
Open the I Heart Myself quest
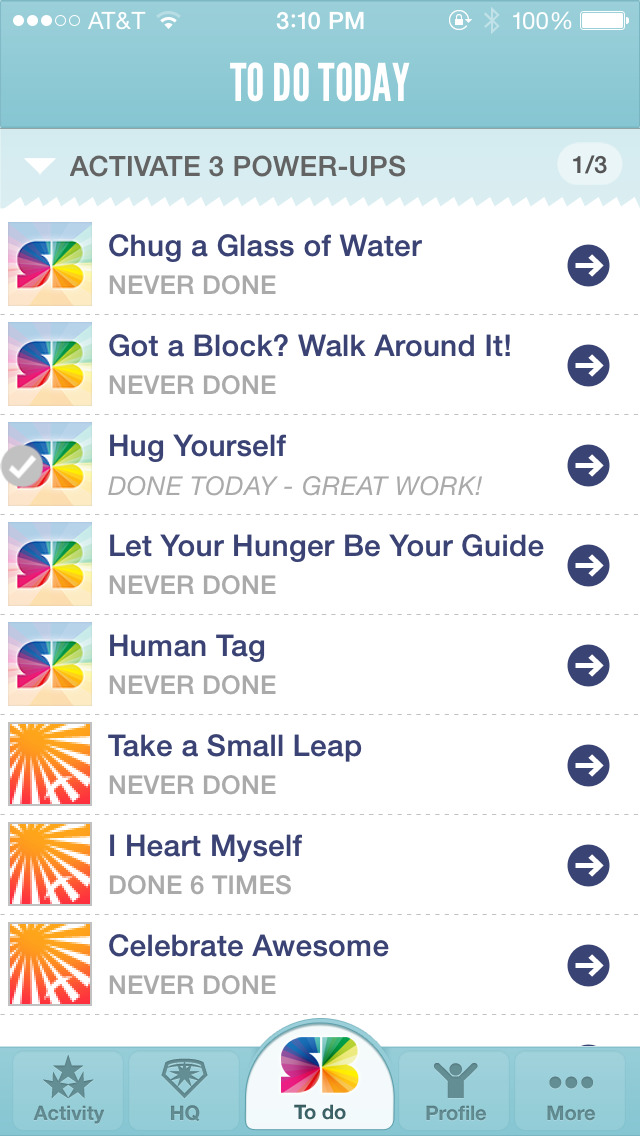coord(588,865)
